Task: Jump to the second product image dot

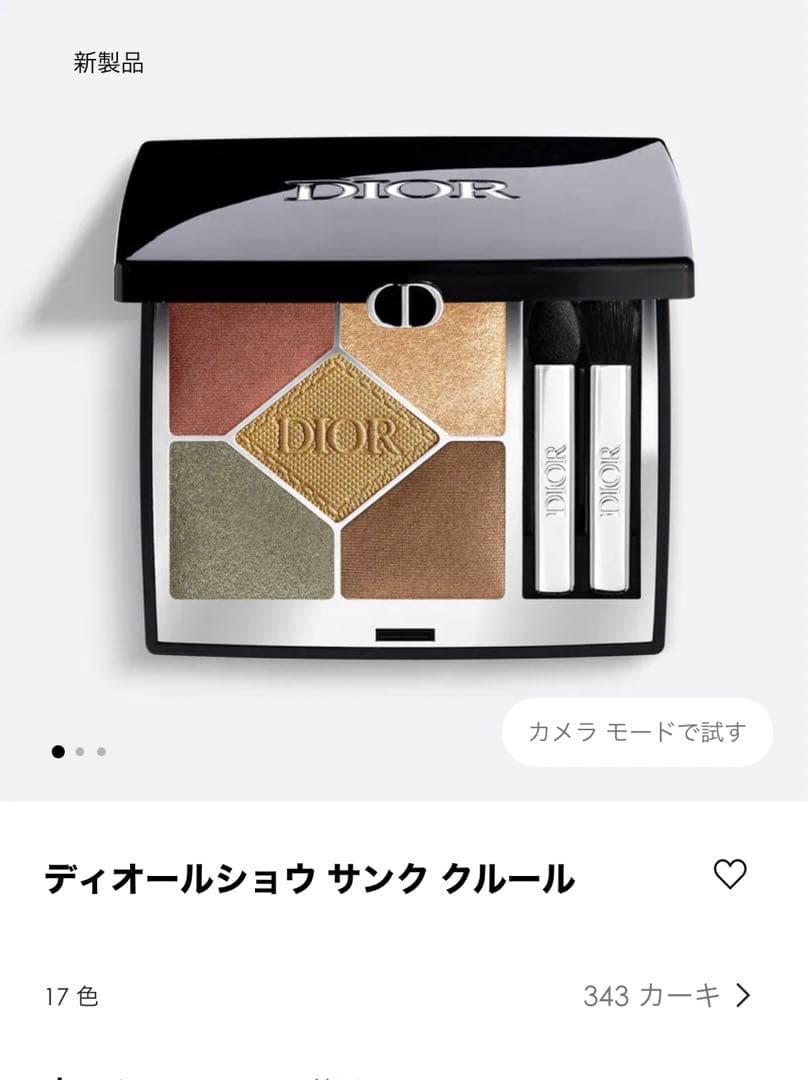Action: pyautogui.click(x=80, y=751)
